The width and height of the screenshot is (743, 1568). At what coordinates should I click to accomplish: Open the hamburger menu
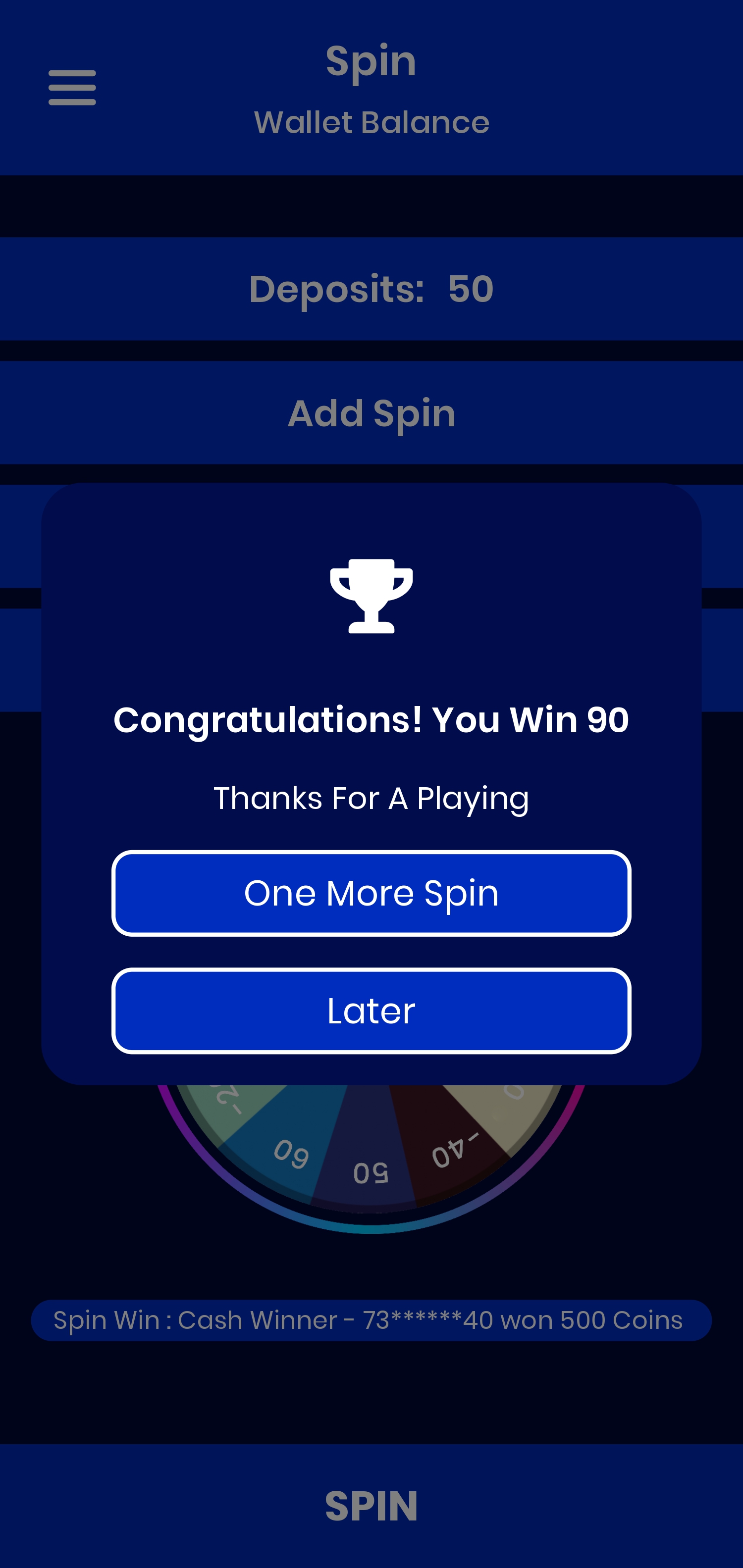coord(72,88)
